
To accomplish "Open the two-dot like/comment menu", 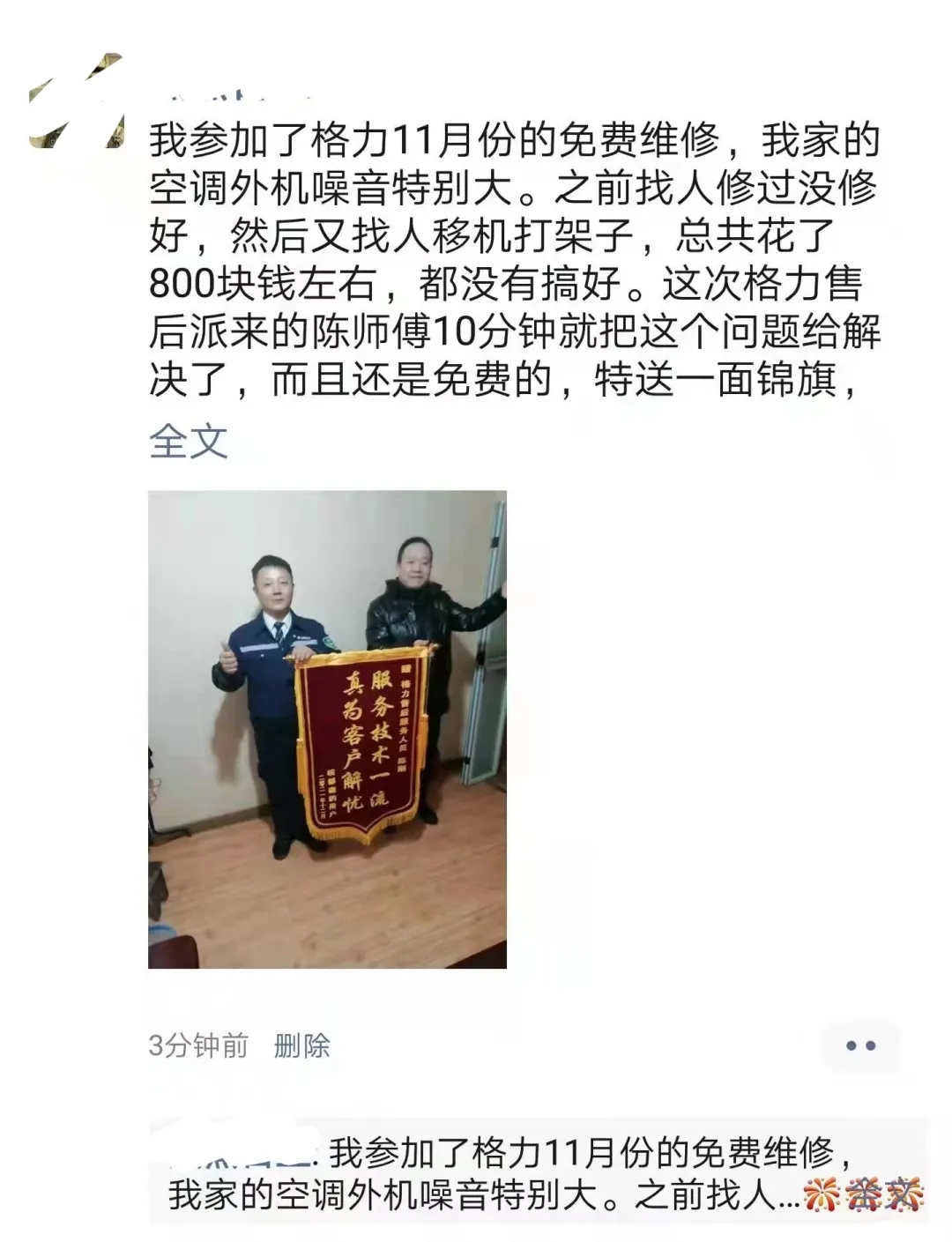I will (860, 1046).
